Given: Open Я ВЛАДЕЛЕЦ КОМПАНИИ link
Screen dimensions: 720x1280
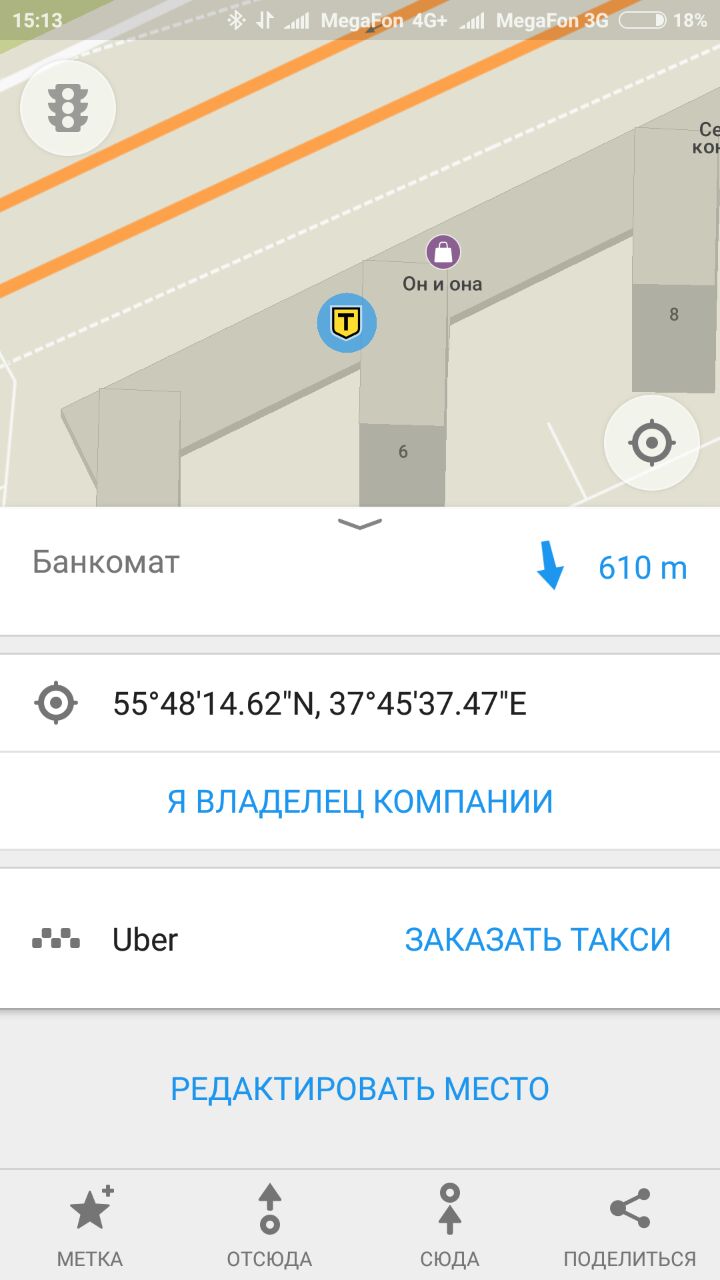Looking at the screenshot, I should pyautogui.click(x=360, y=801).
